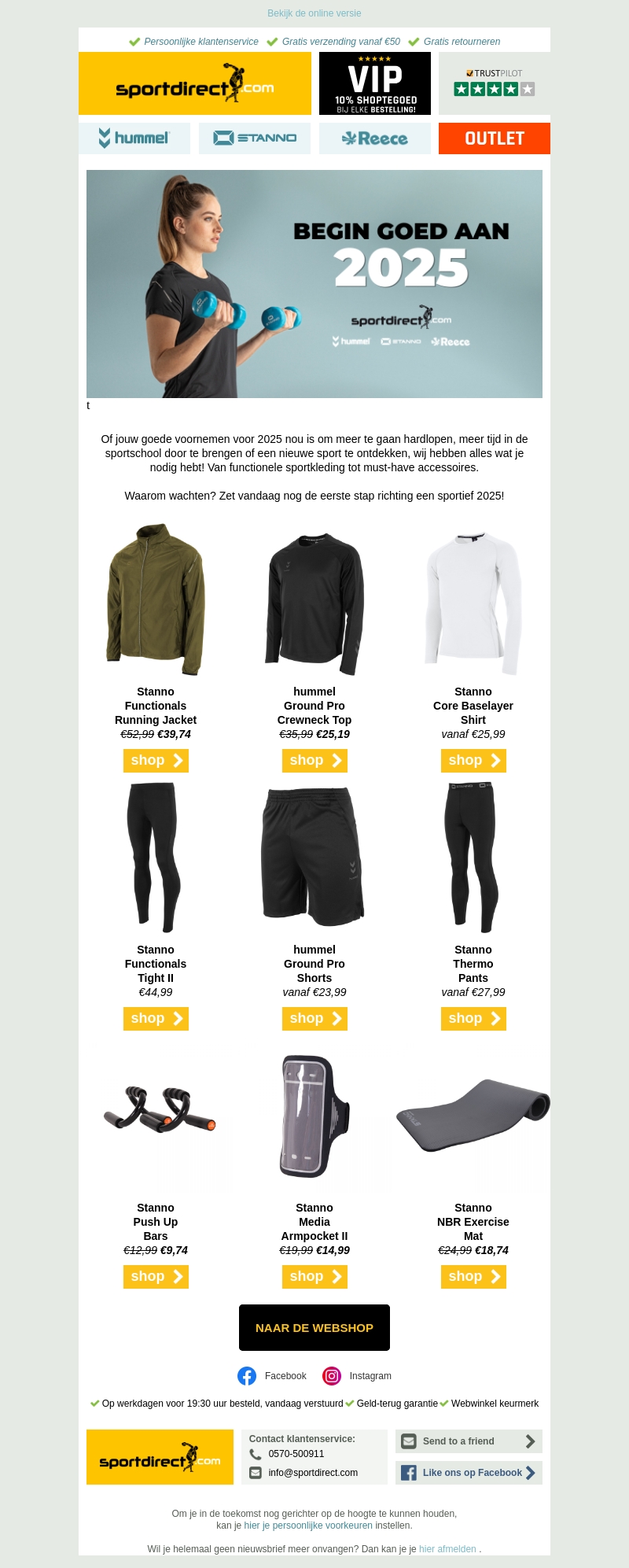Shop the Stanno Functionals Running Jacket

[x=156, y=761]
